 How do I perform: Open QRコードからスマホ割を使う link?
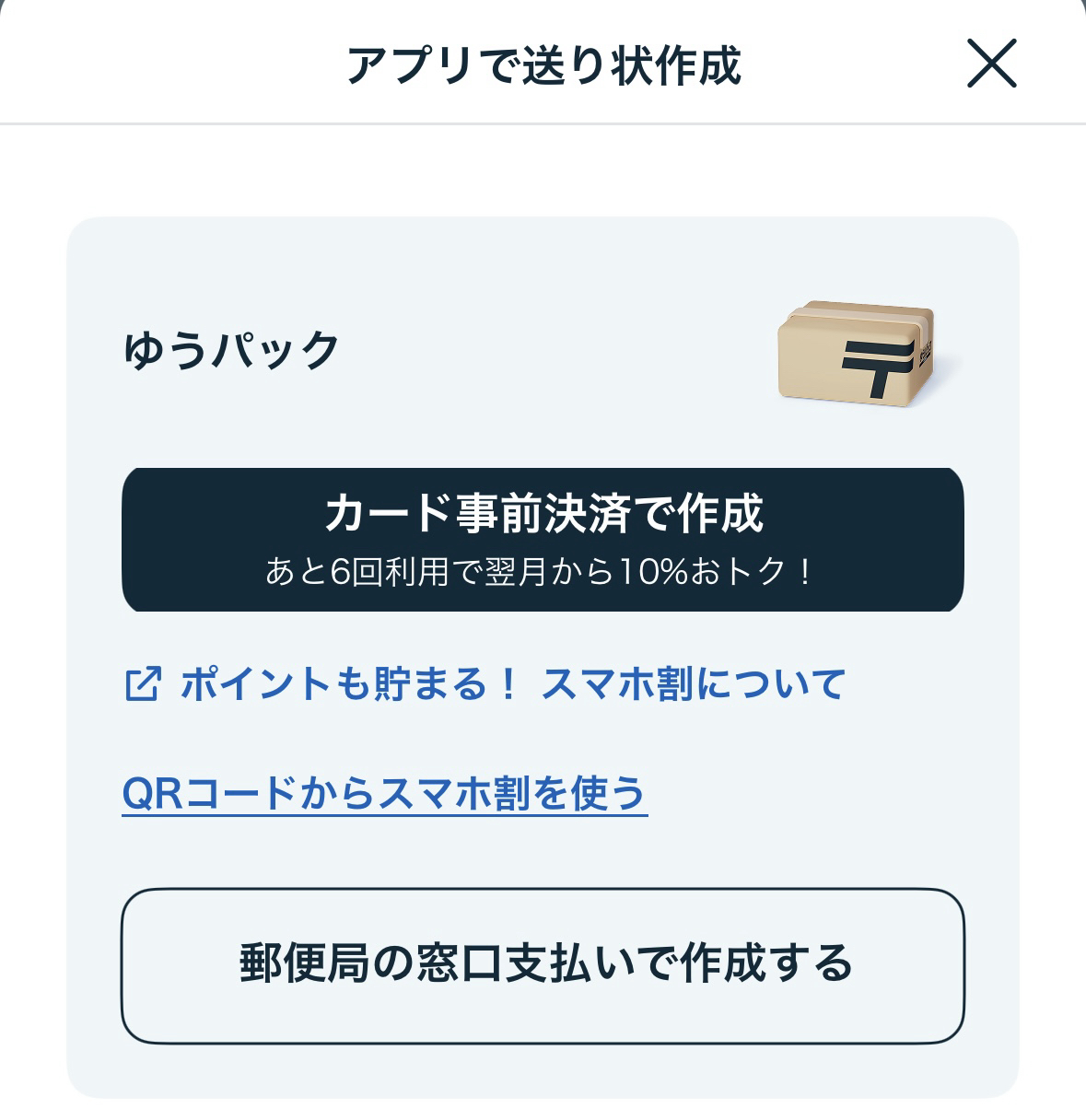tap(384, 793)
